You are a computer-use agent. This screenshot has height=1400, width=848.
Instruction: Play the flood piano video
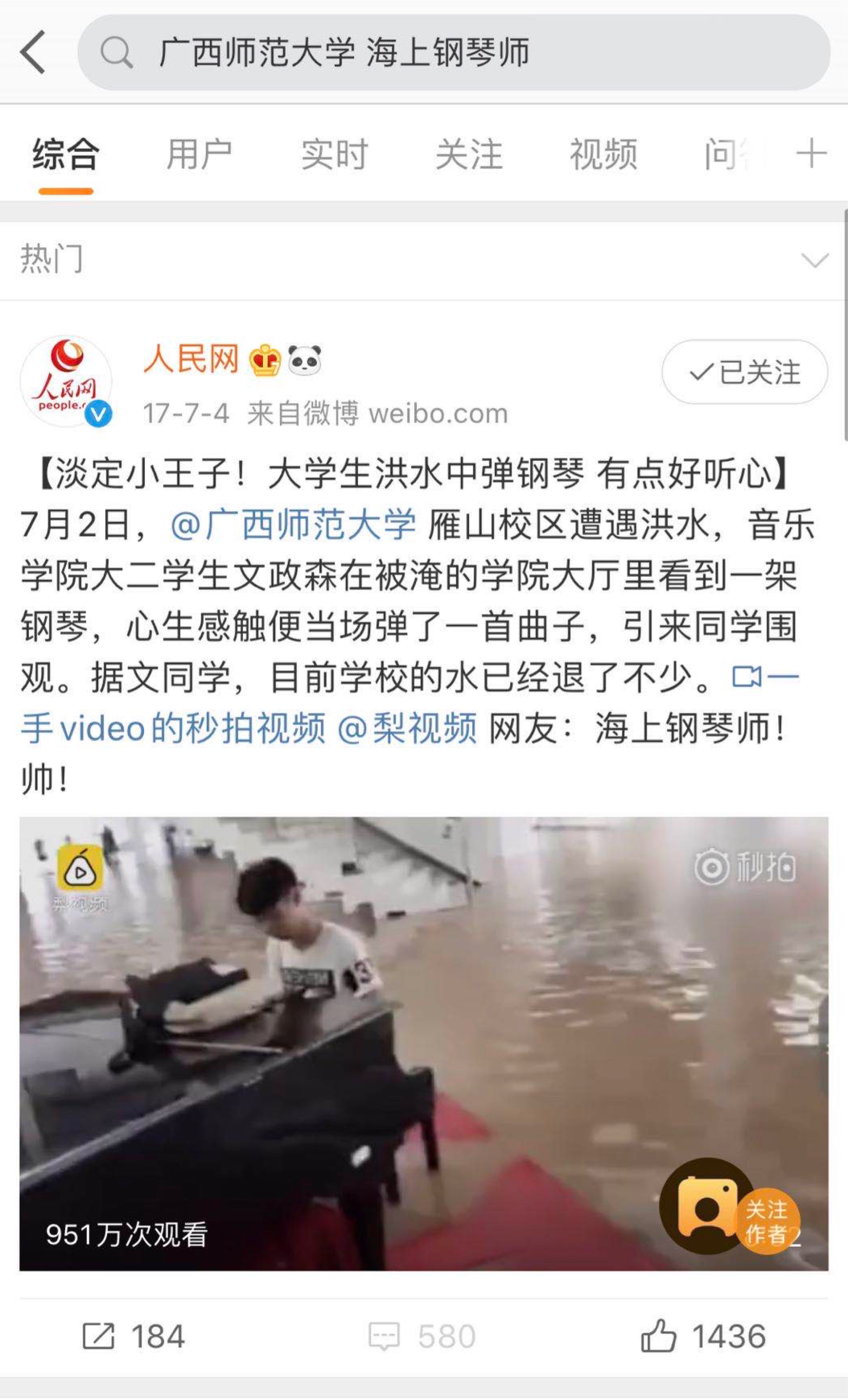pyautogui.click(x=423, y=1043)
